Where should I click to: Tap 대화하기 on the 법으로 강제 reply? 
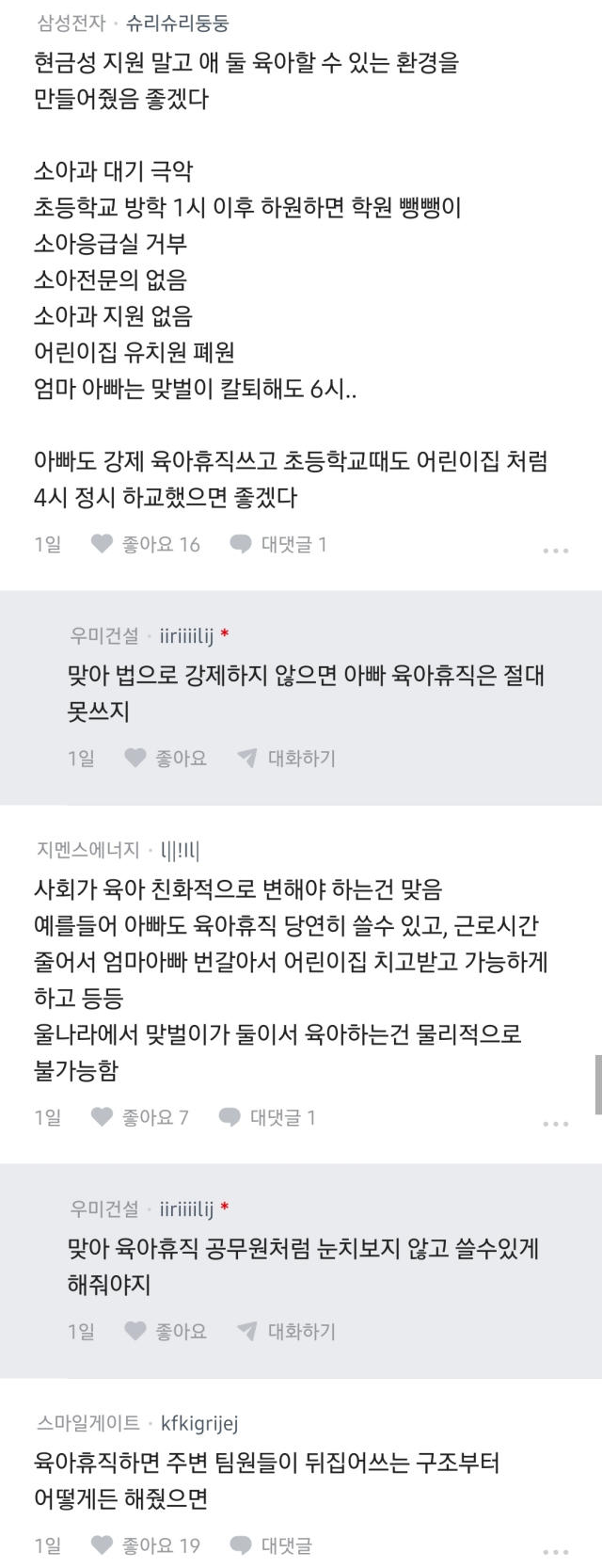pos(286,758)
